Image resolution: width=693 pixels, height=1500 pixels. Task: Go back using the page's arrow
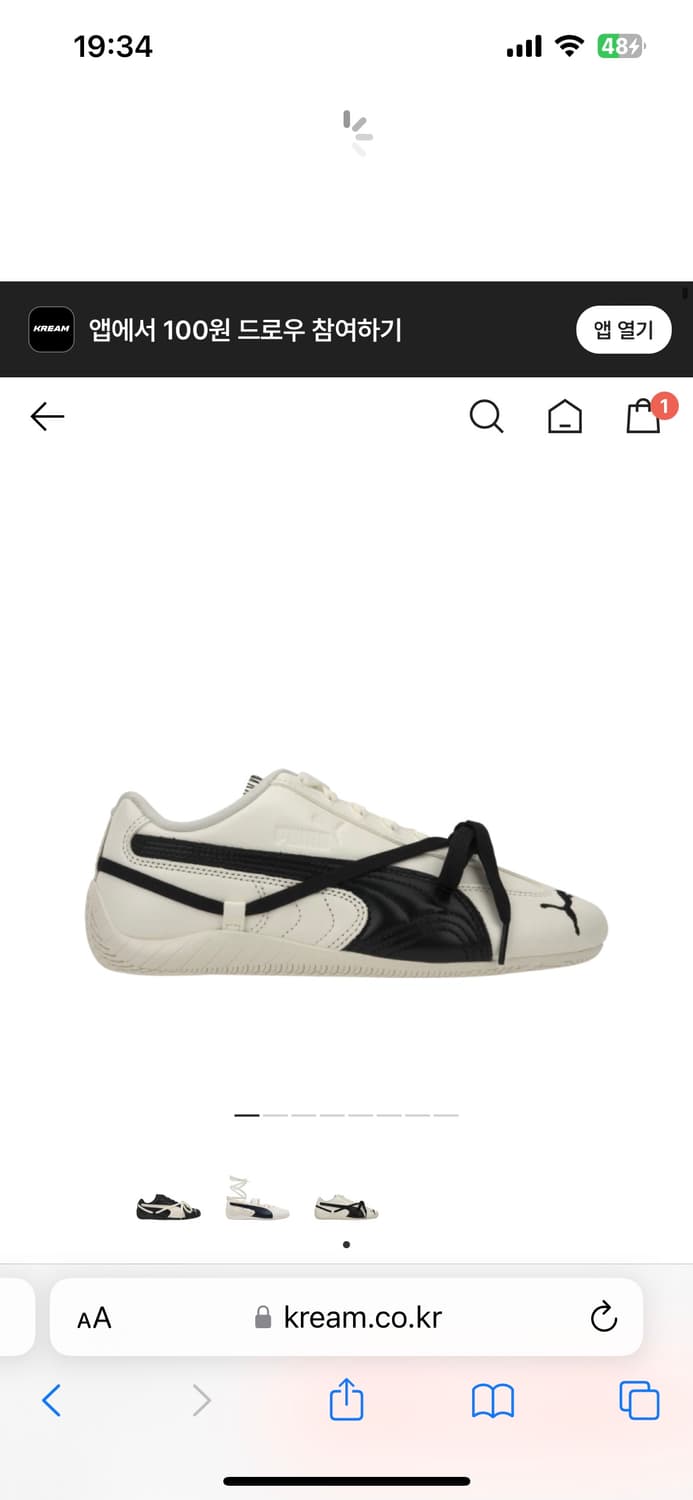pyautogui.click(x=47, y=417)
